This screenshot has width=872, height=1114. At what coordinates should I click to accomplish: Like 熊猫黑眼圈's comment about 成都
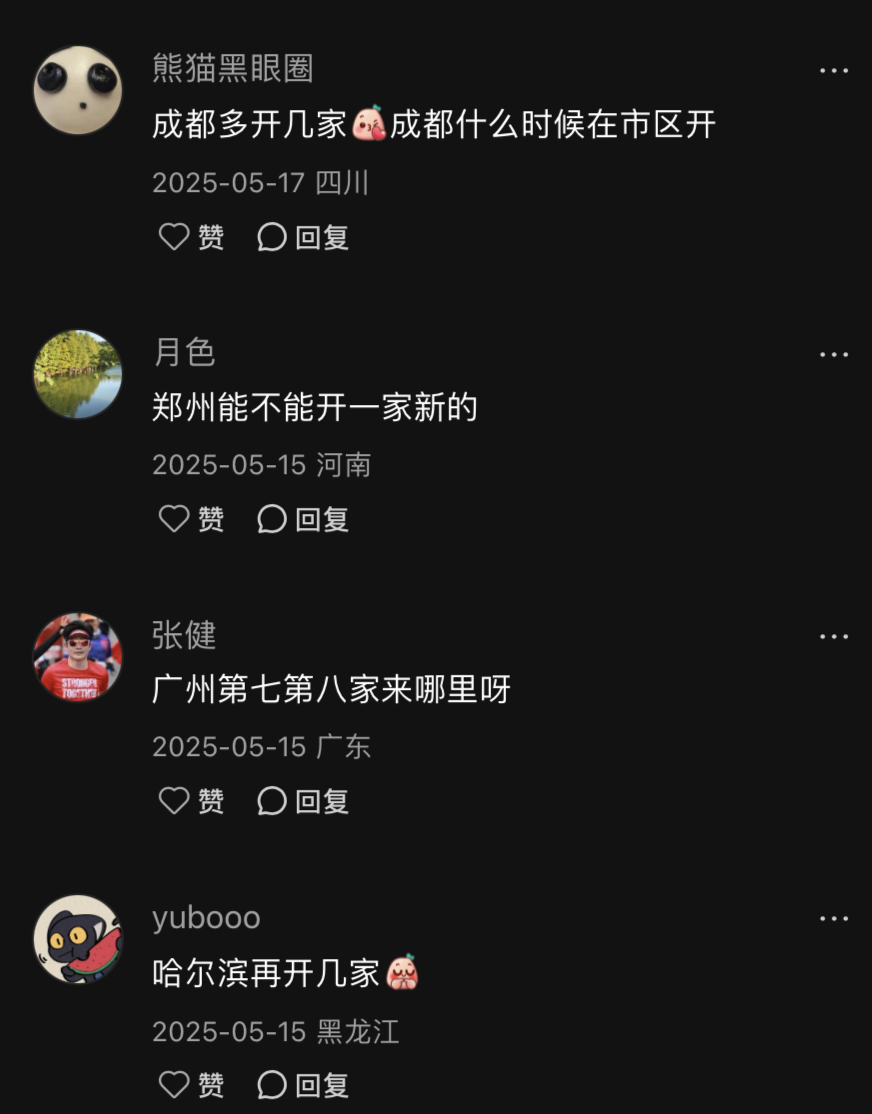(x=175, y=237)
